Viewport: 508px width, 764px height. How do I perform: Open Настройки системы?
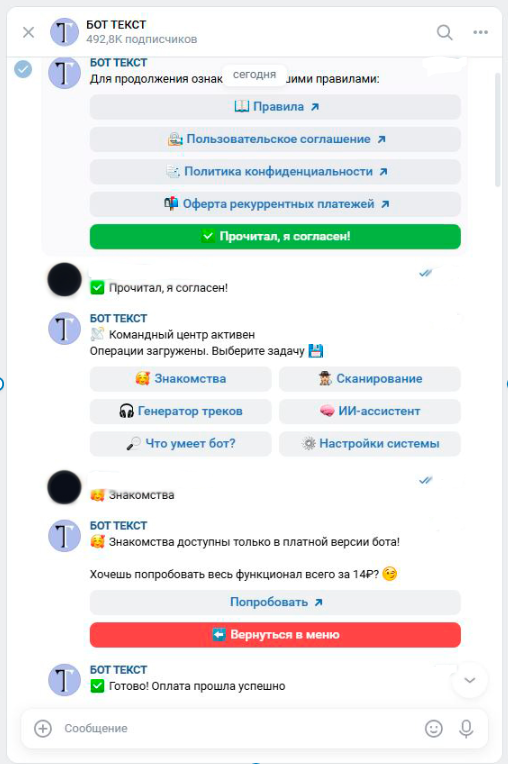click(x=370, y=443)
